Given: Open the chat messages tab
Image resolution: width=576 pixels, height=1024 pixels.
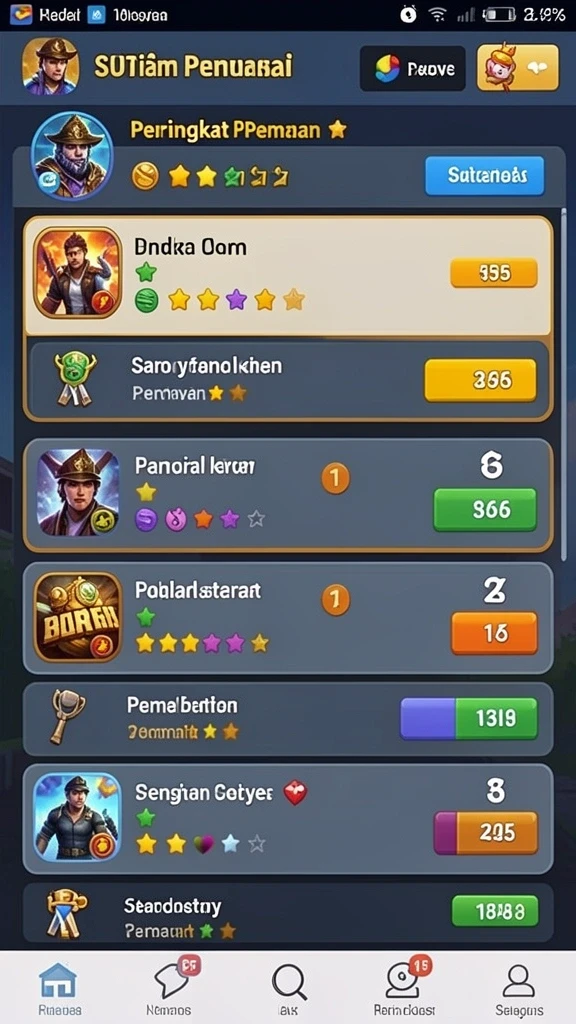Looking at the screenshot, I should 173,987.
